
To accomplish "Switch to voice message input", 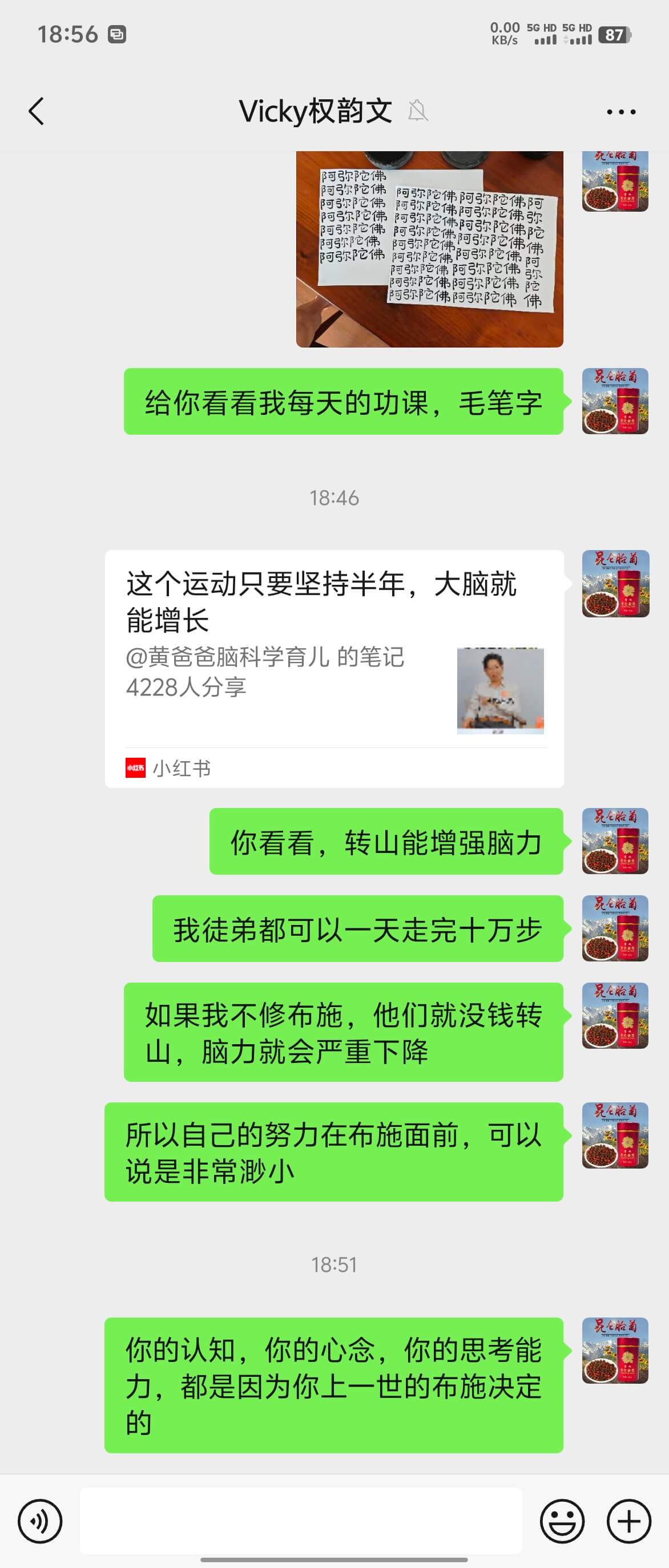I will (40, 1521).
